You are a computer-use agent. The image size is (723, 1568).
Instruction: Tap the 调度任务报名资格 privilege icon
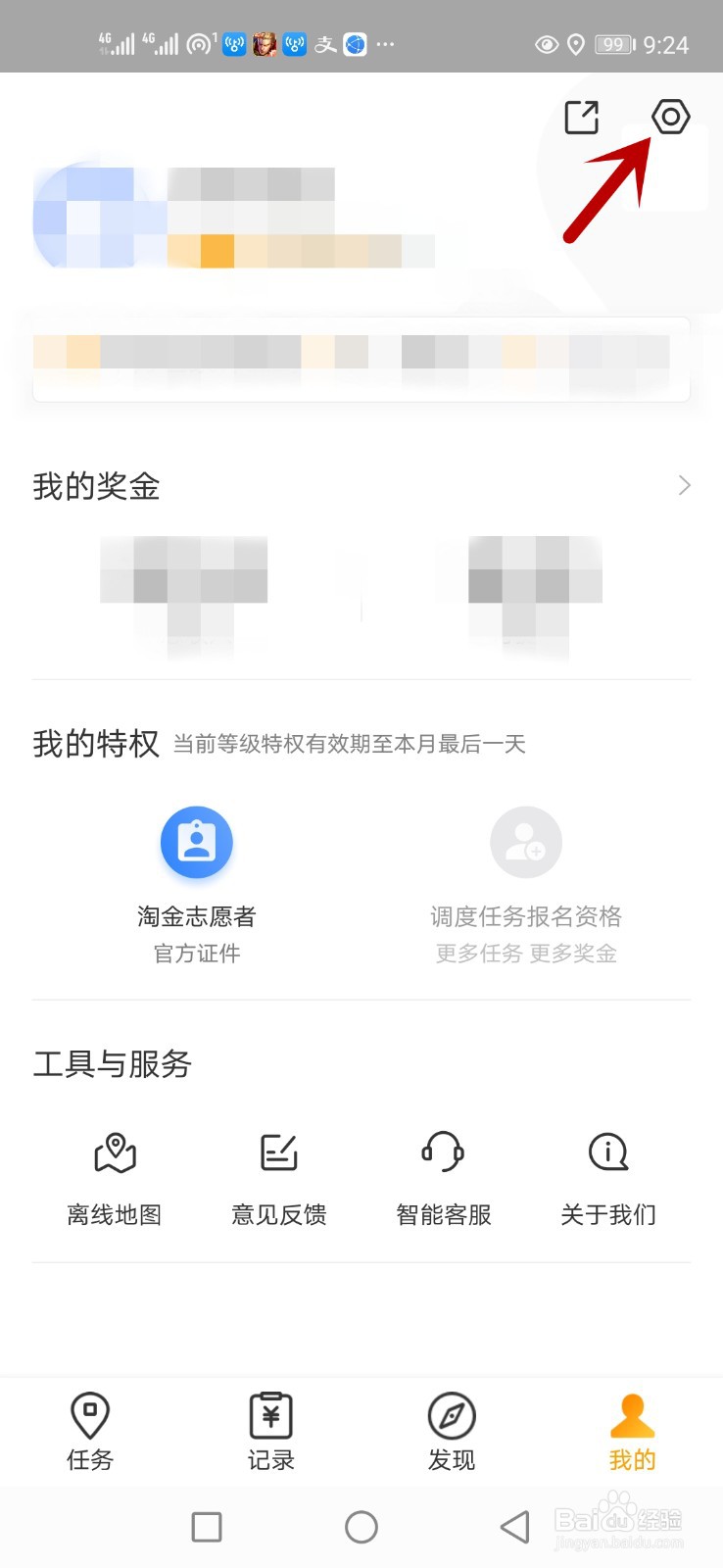(x=526, y=841)
